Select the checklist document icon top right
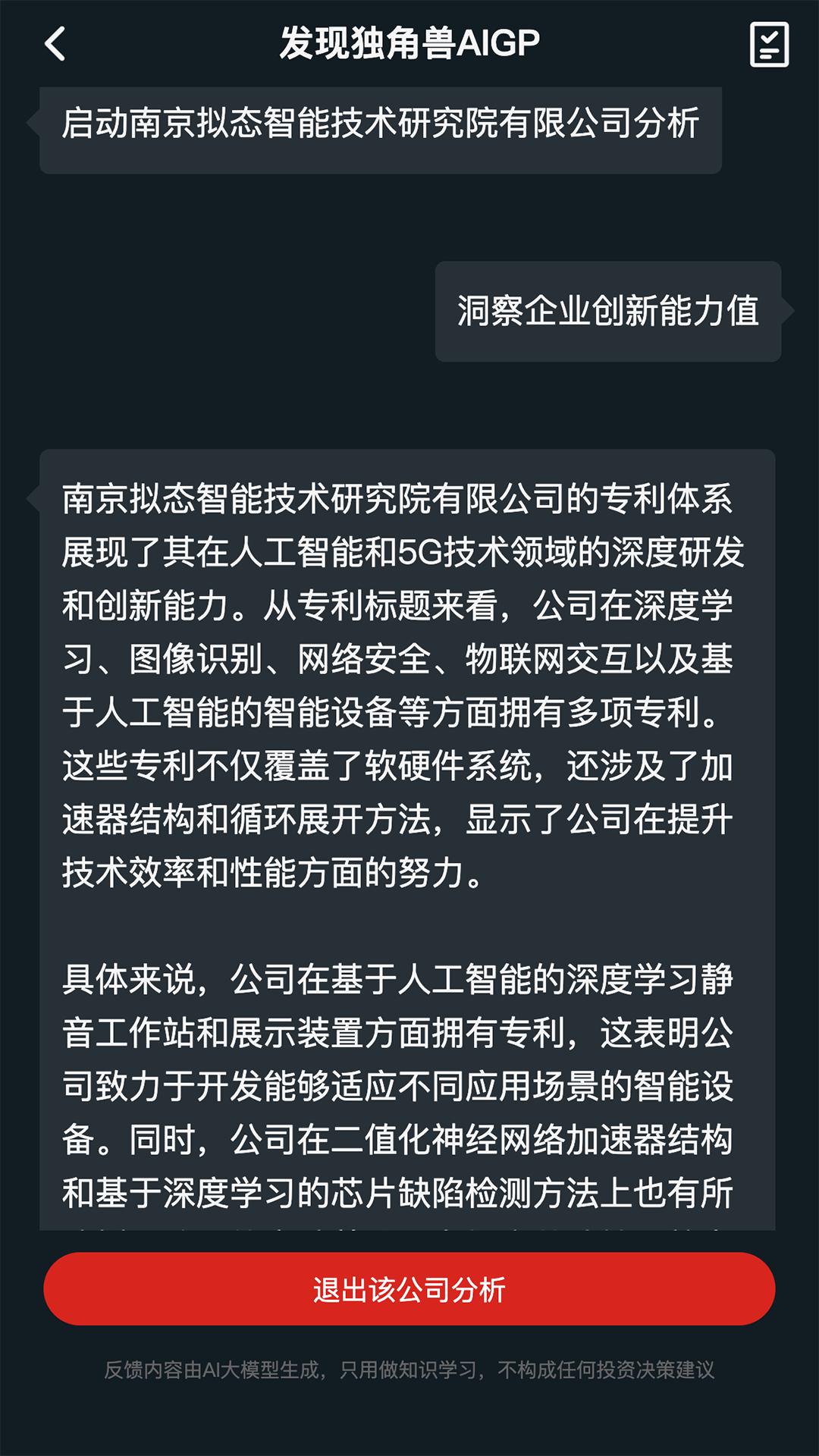 coord(770,44)
